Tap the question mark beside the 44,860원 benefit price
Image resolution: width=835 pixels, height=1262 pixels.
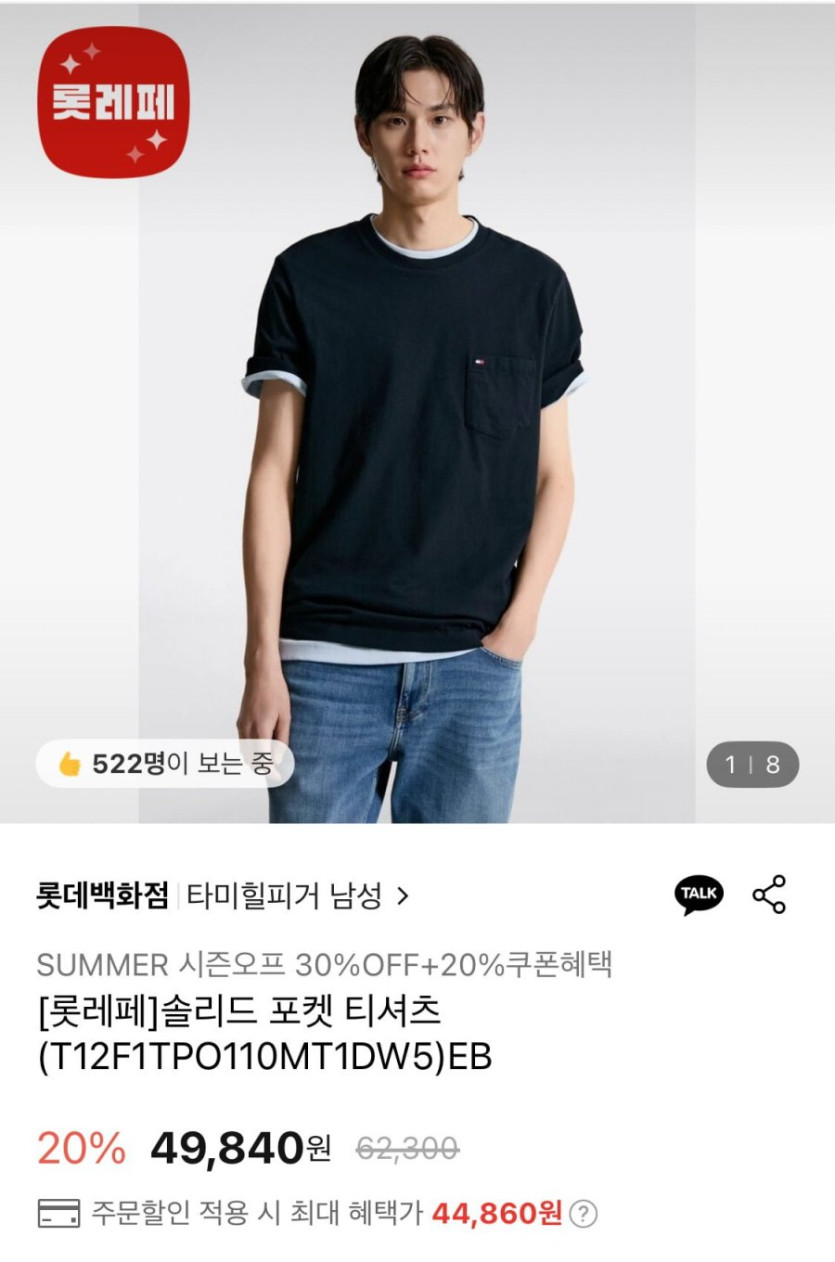click(x=583, y=1214)
